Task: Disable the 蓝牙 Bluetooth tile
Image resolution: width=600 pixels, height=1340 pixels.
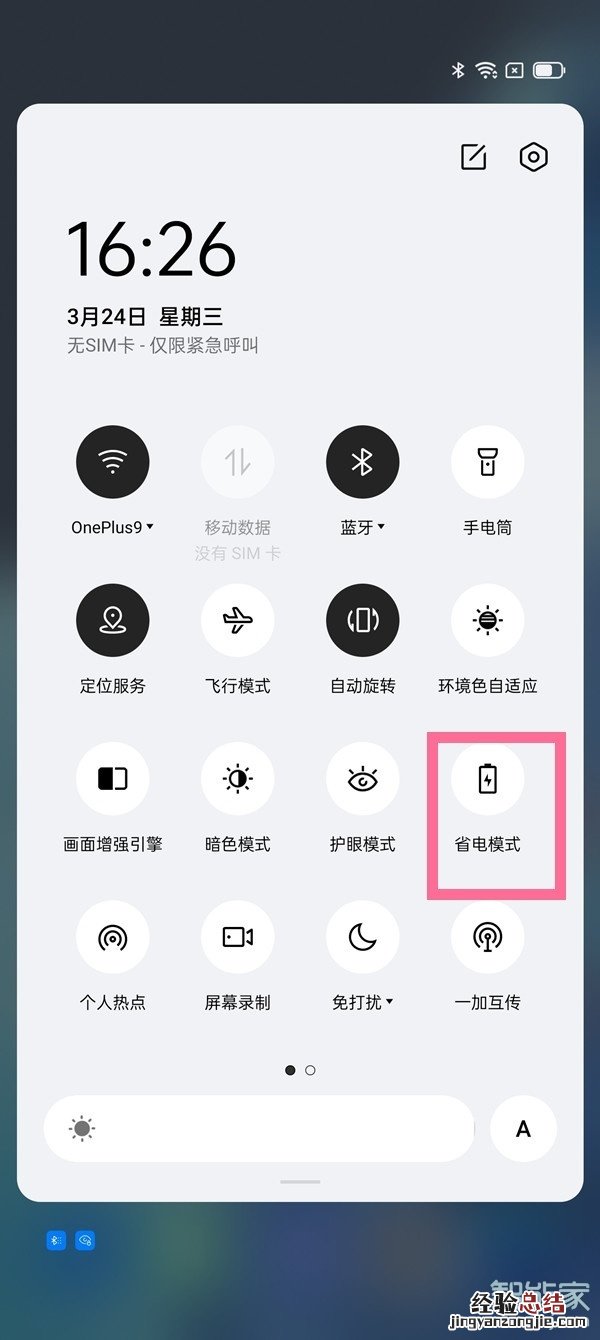Action: pos(362,462)
